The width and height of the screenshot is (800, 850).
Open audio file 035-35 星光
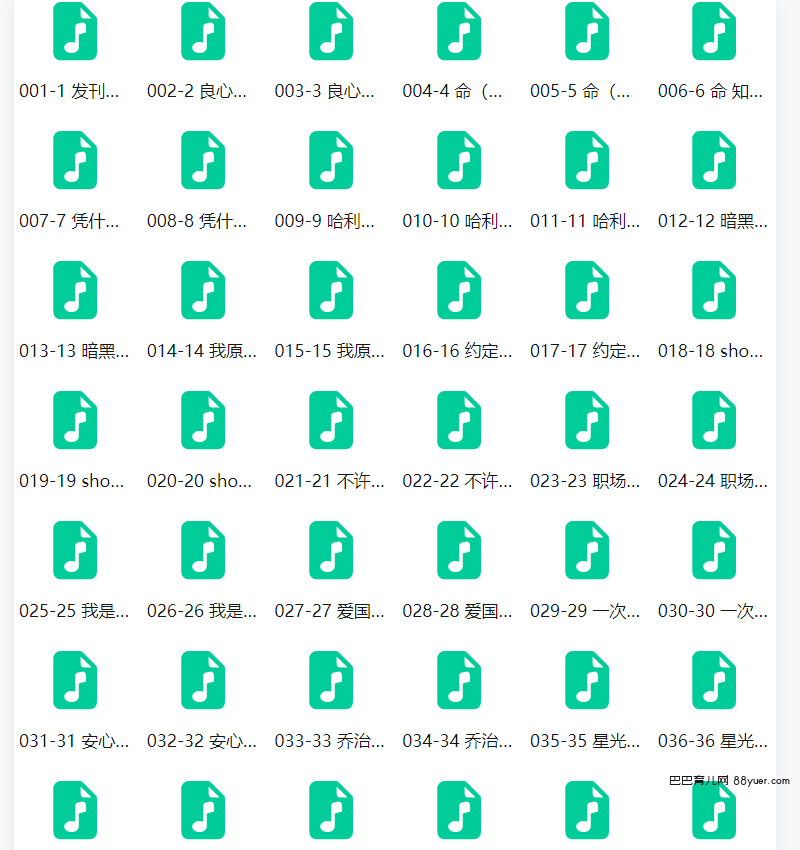coord(587,680)
